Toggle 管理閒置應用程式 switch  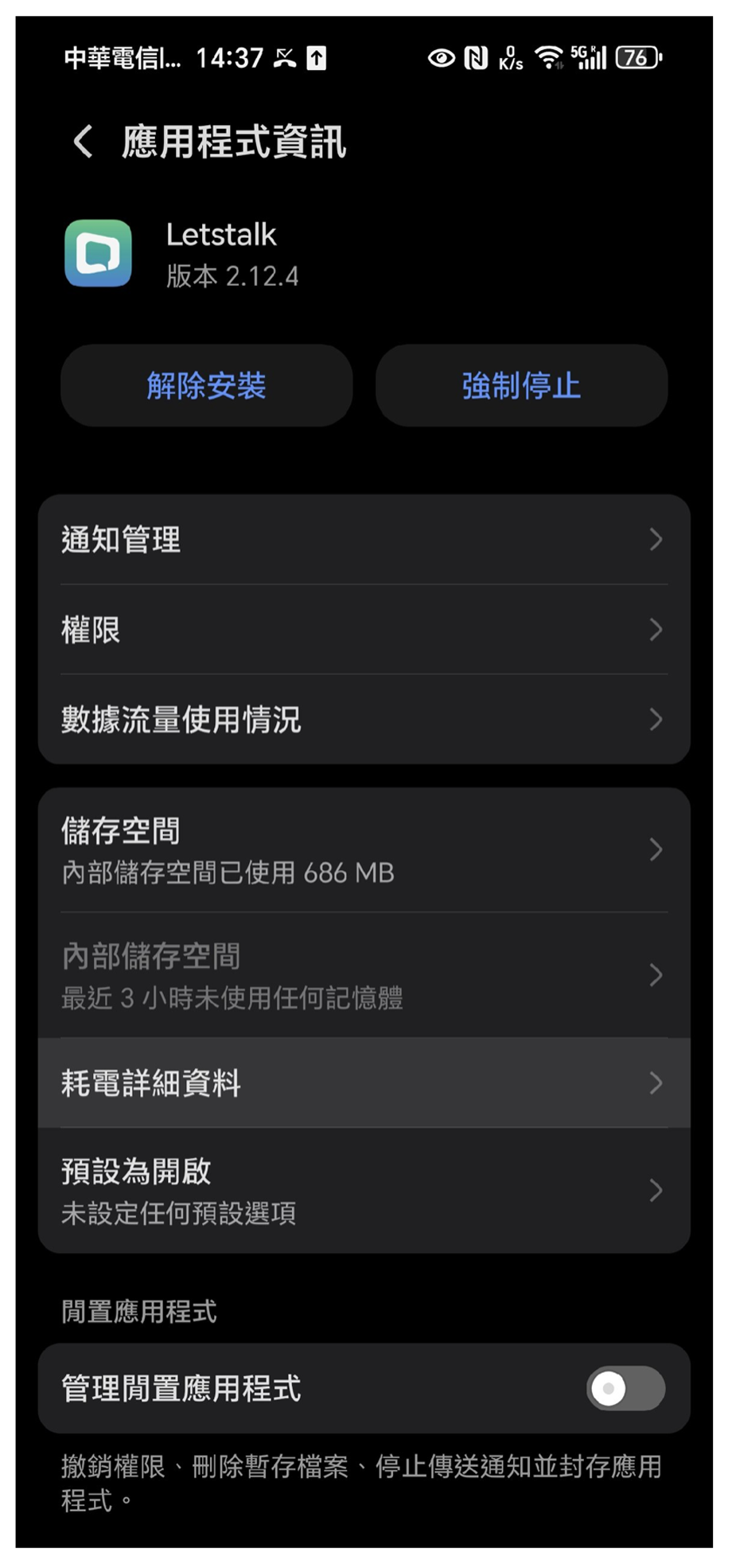(625, 1388)
